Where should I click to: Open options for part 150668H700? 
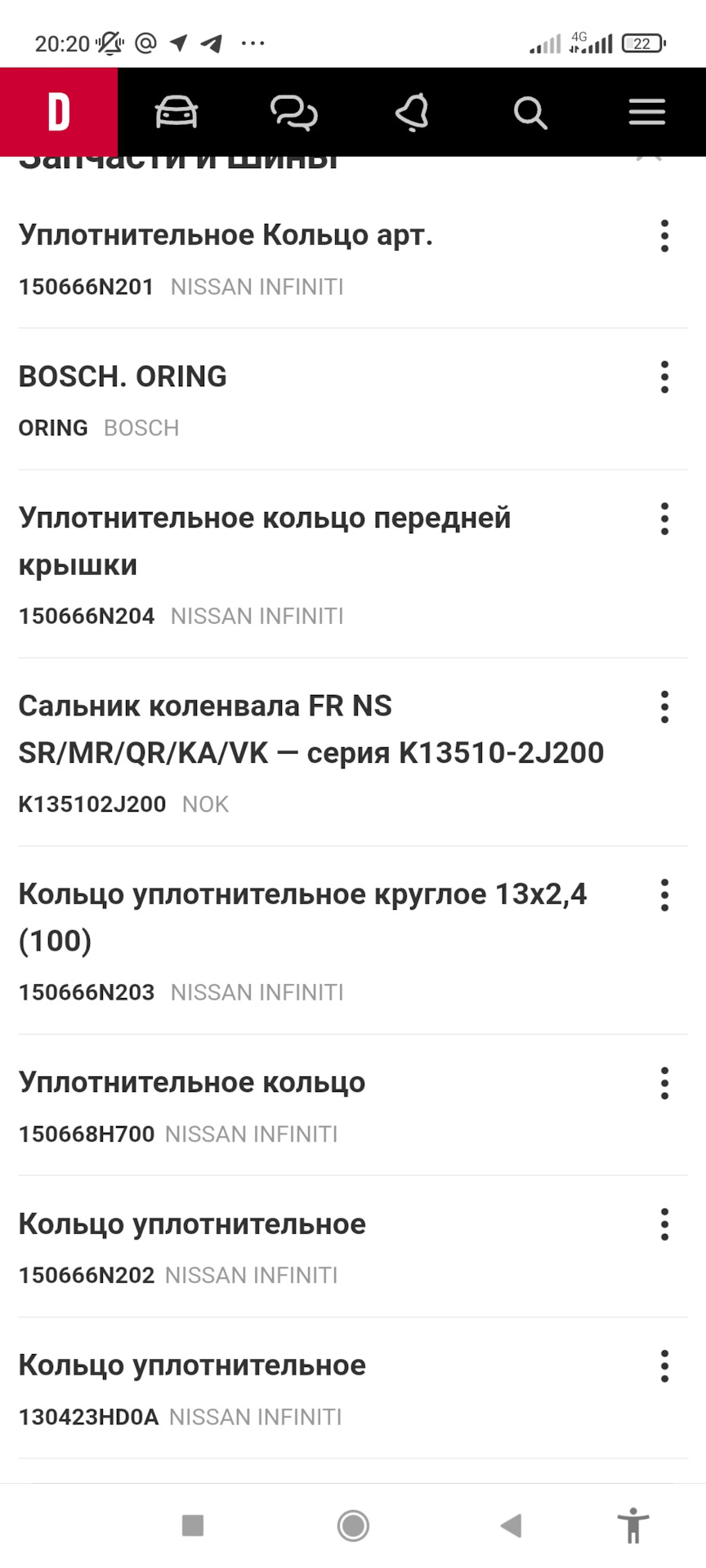coord(664,1084)
